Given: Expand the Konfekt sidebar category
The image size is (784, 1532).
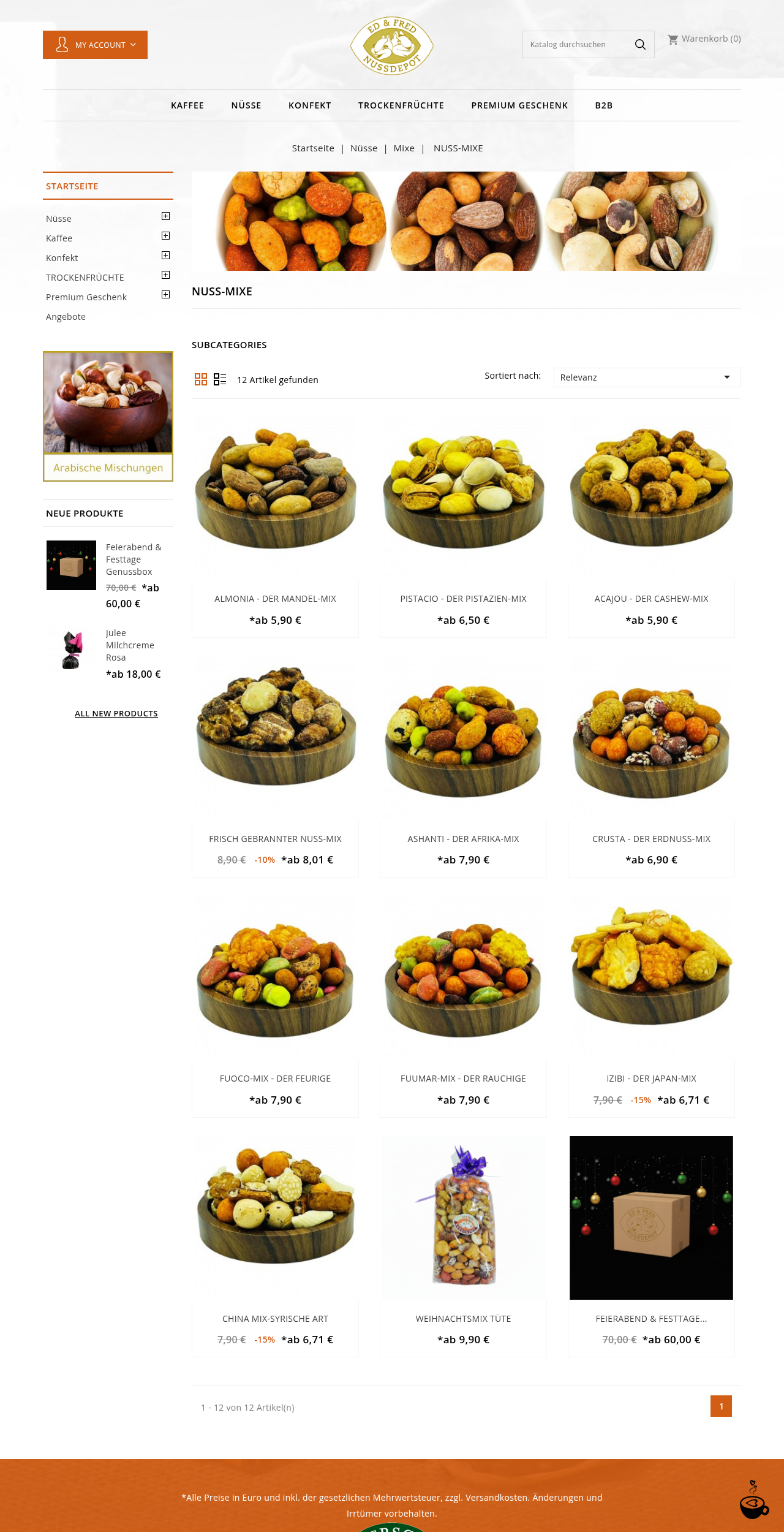Looking at the screenshot, I should [165, 256].
